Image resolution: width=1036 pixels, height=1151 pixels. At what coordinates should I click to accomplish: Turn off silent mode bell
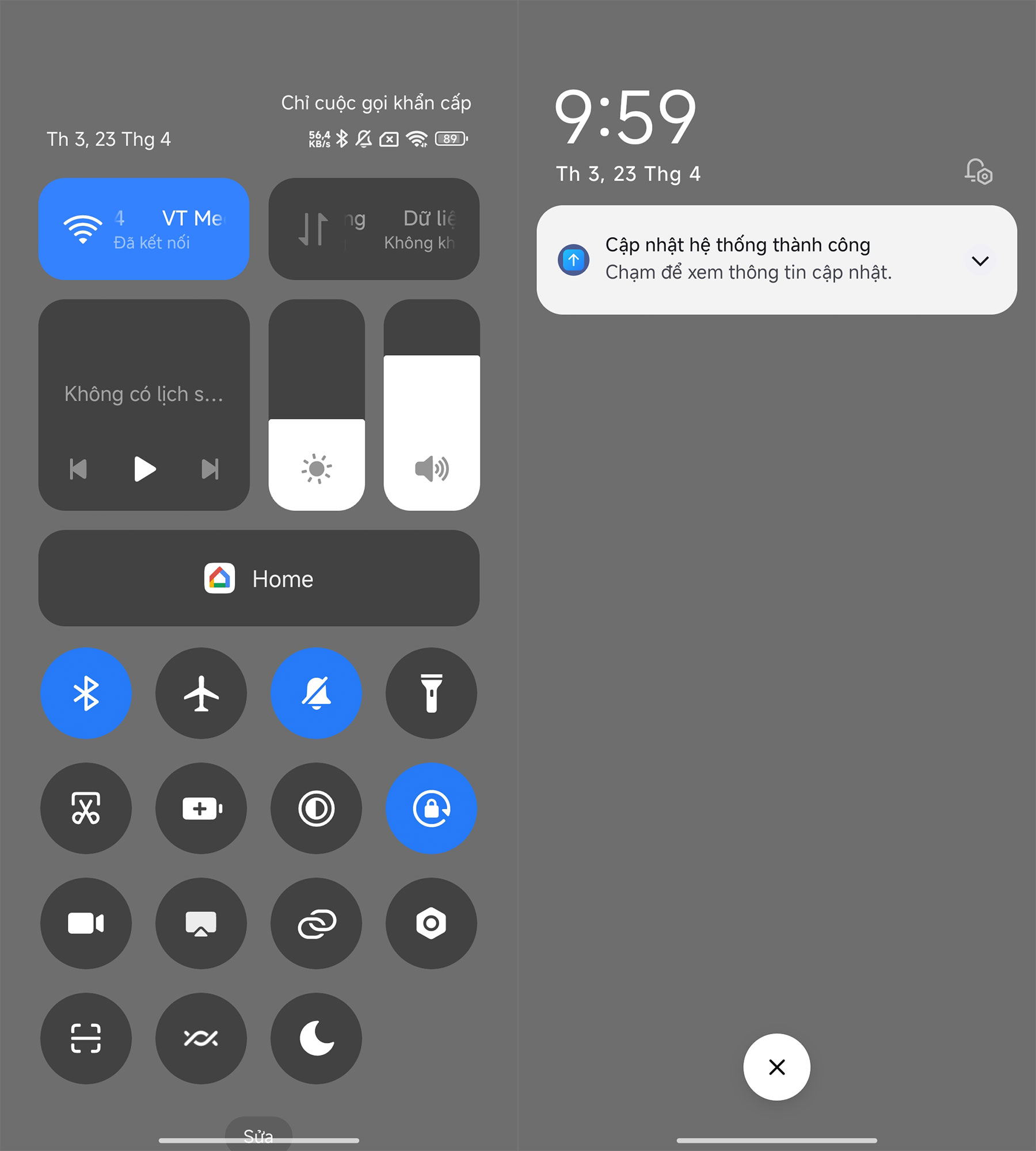click(x=316, y=693)
